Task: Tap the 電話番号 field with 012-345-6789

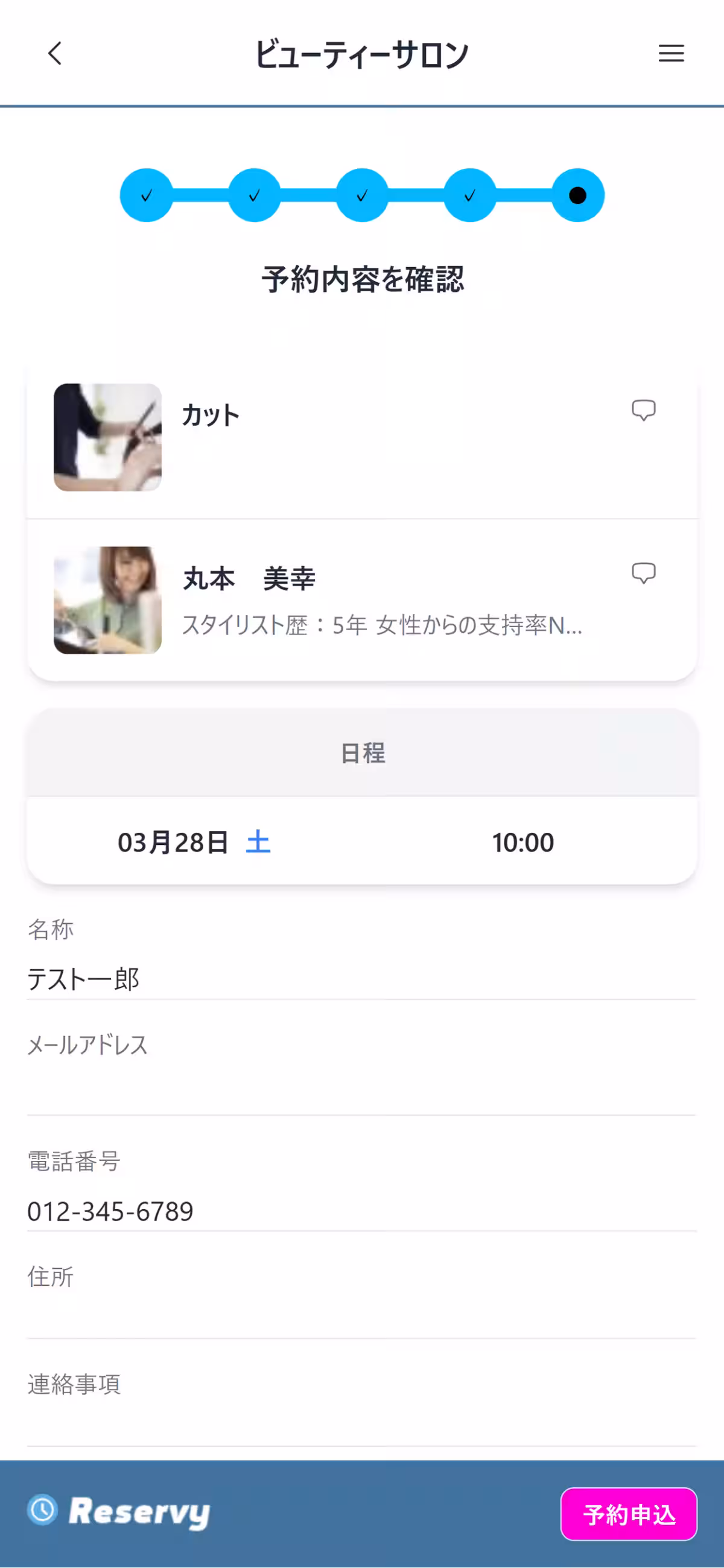Action: [x=361, y=1212]
